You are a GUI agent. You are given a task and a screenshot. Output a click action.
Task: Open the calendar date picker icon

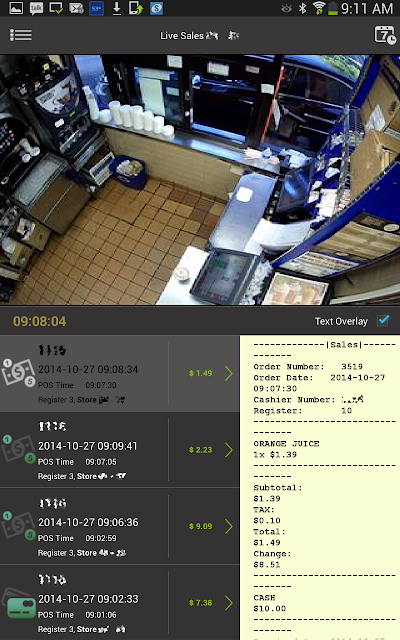(385, 35)
